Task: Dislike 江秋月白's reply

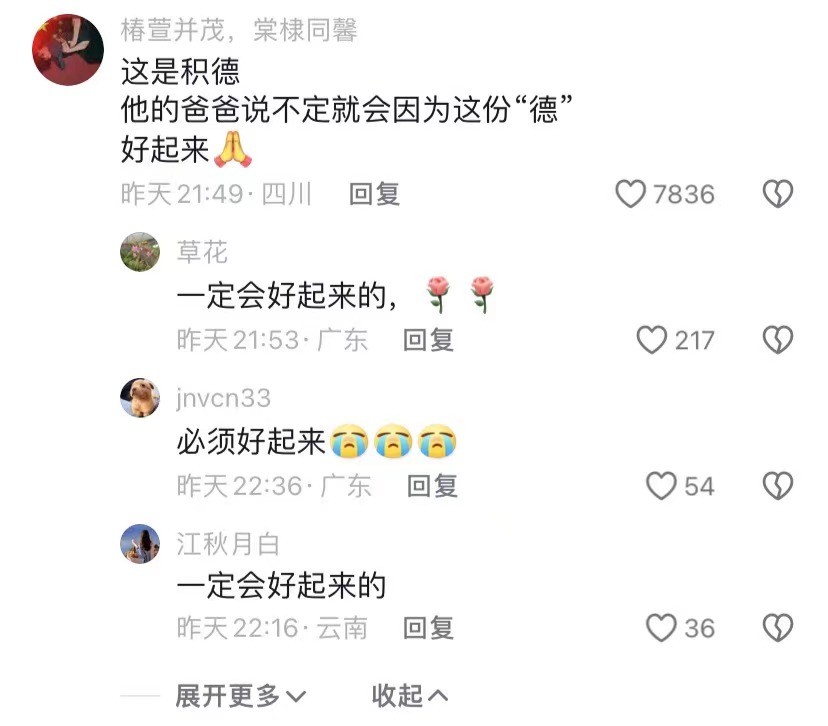Action: 777,628
